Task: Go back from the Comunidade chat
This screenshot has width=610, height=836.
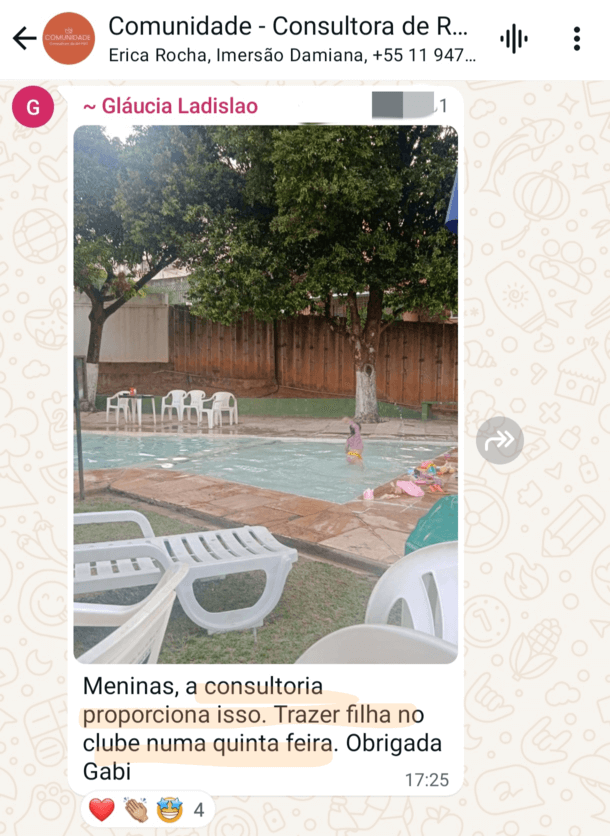Action: pos(23,39)
